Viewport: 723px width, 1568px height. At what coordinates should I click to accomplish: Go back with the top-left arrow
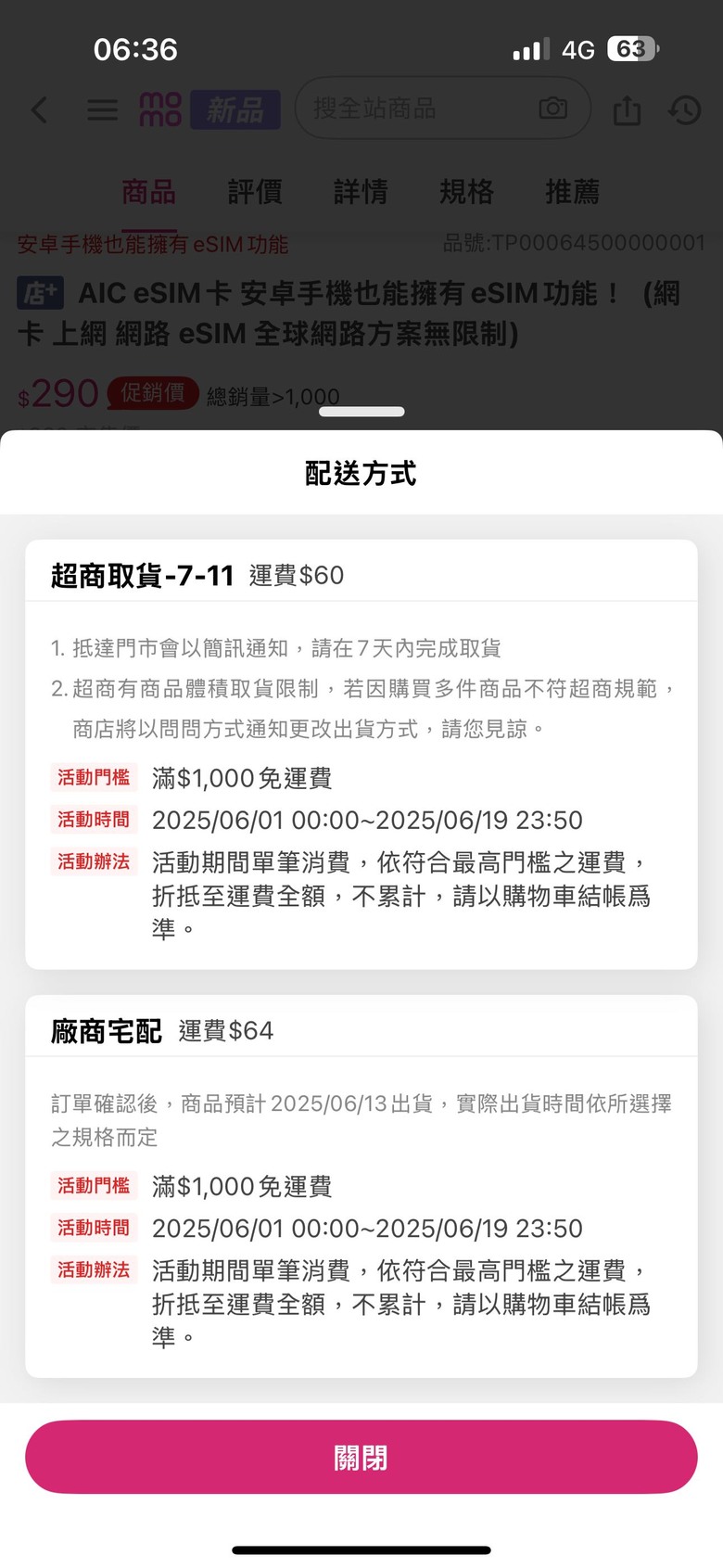tap(39, 109)
